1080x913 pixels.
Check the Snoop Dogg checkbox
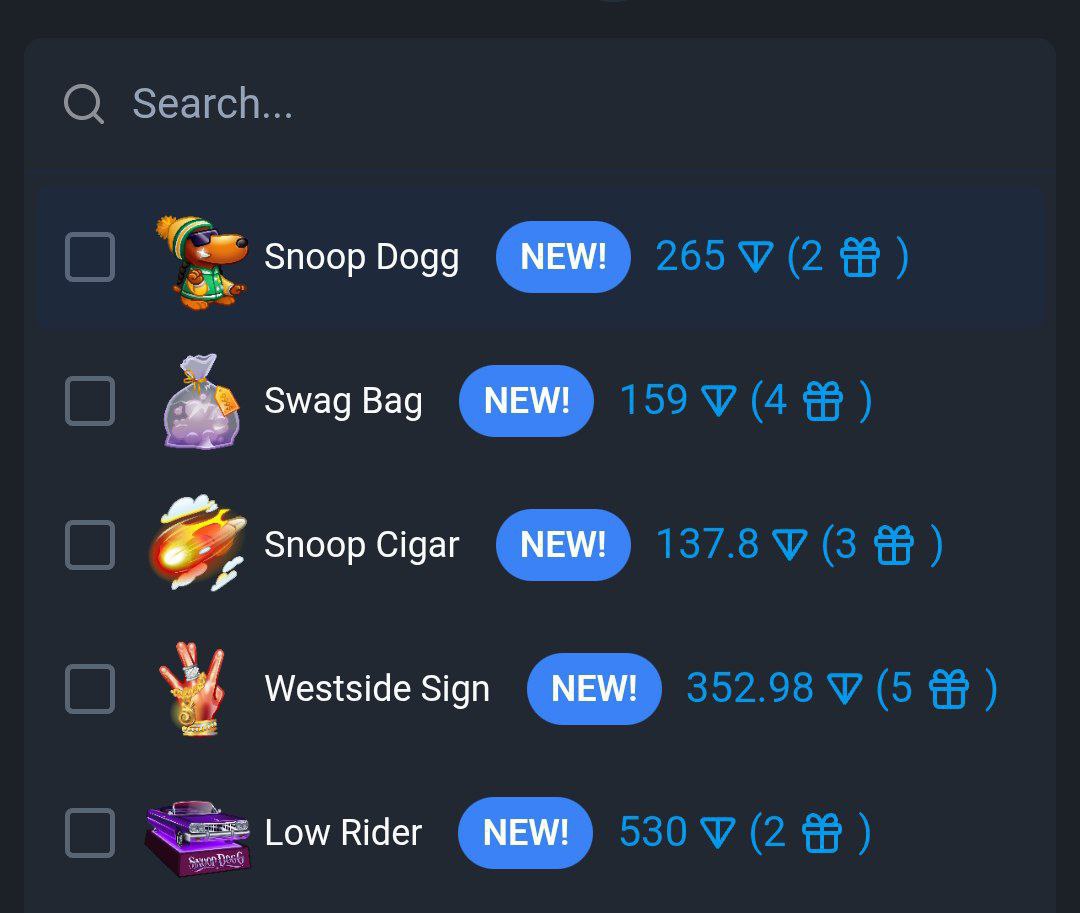point(90,257)
